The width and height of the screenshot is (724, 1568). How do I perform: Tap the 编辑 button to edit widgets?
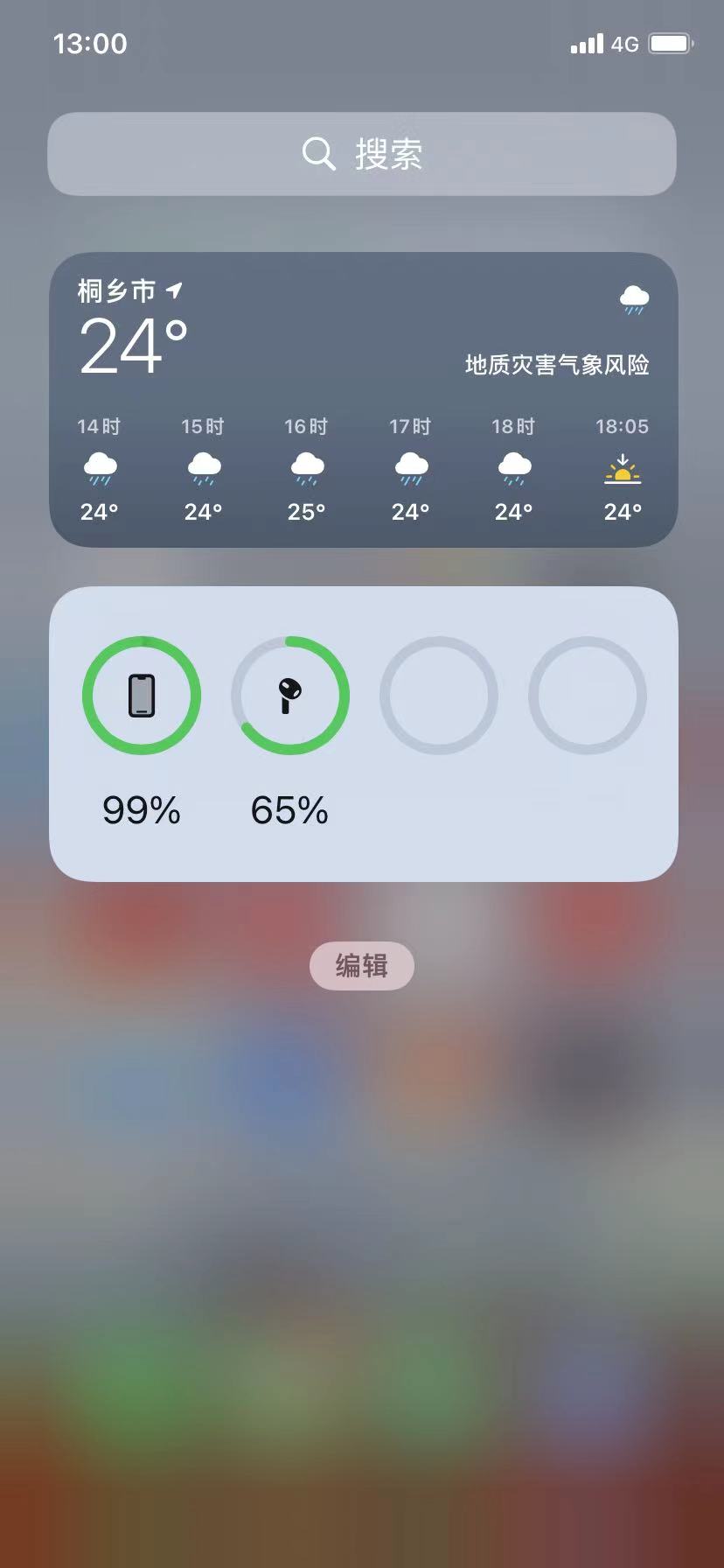click(x=361, y=965)
